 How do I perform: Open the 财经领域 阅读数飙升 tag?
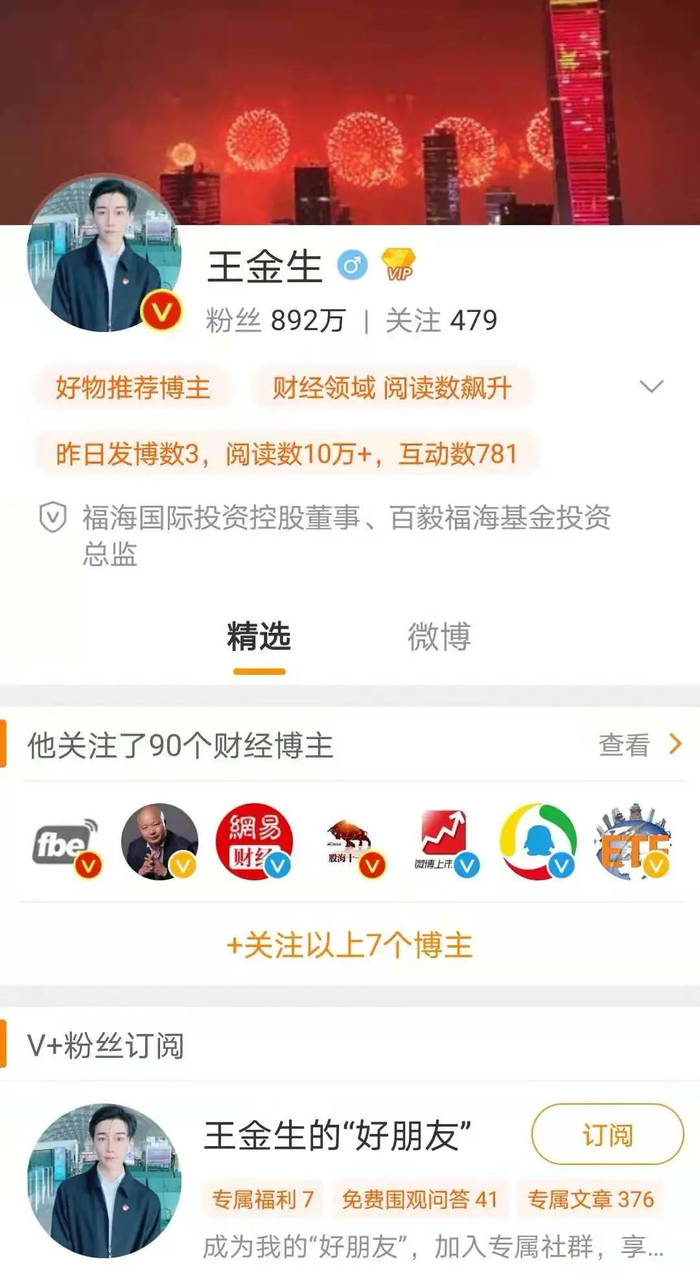tap(392, 388)
